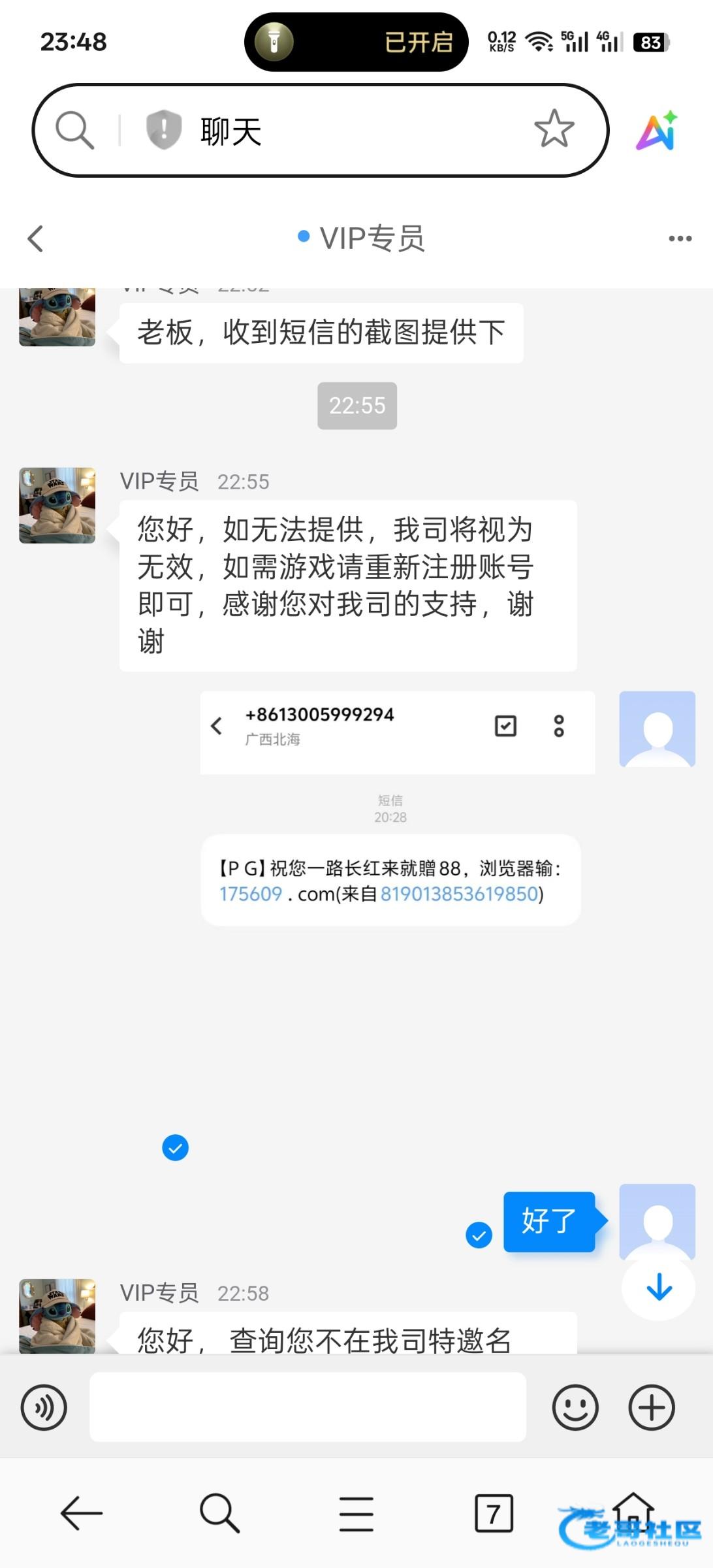Open the browser hamburger menu
713x1568 pixels.
click(356, 1514)
